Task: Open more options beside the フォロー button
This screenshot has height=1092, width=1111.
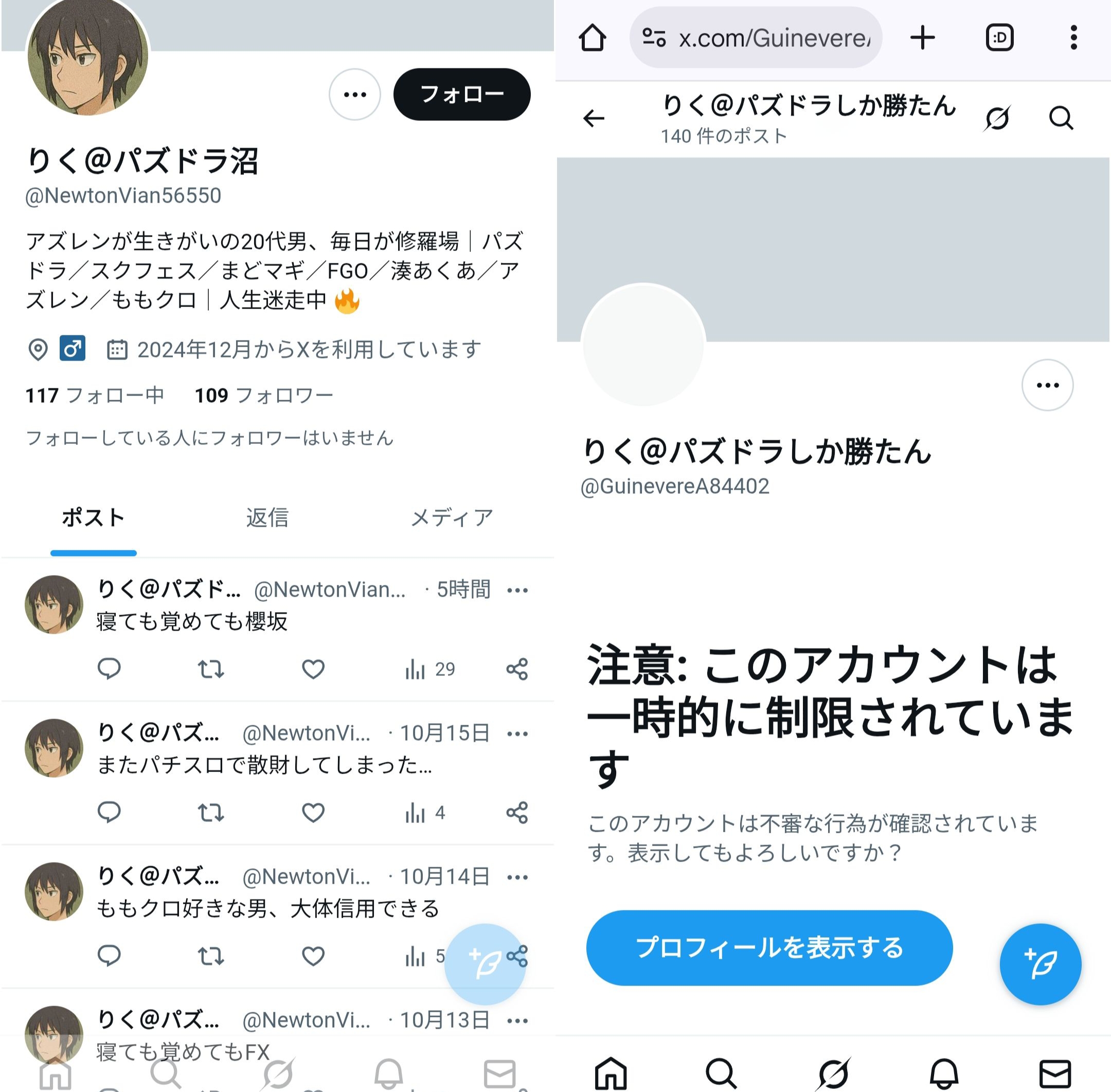Action: point(354,94)
